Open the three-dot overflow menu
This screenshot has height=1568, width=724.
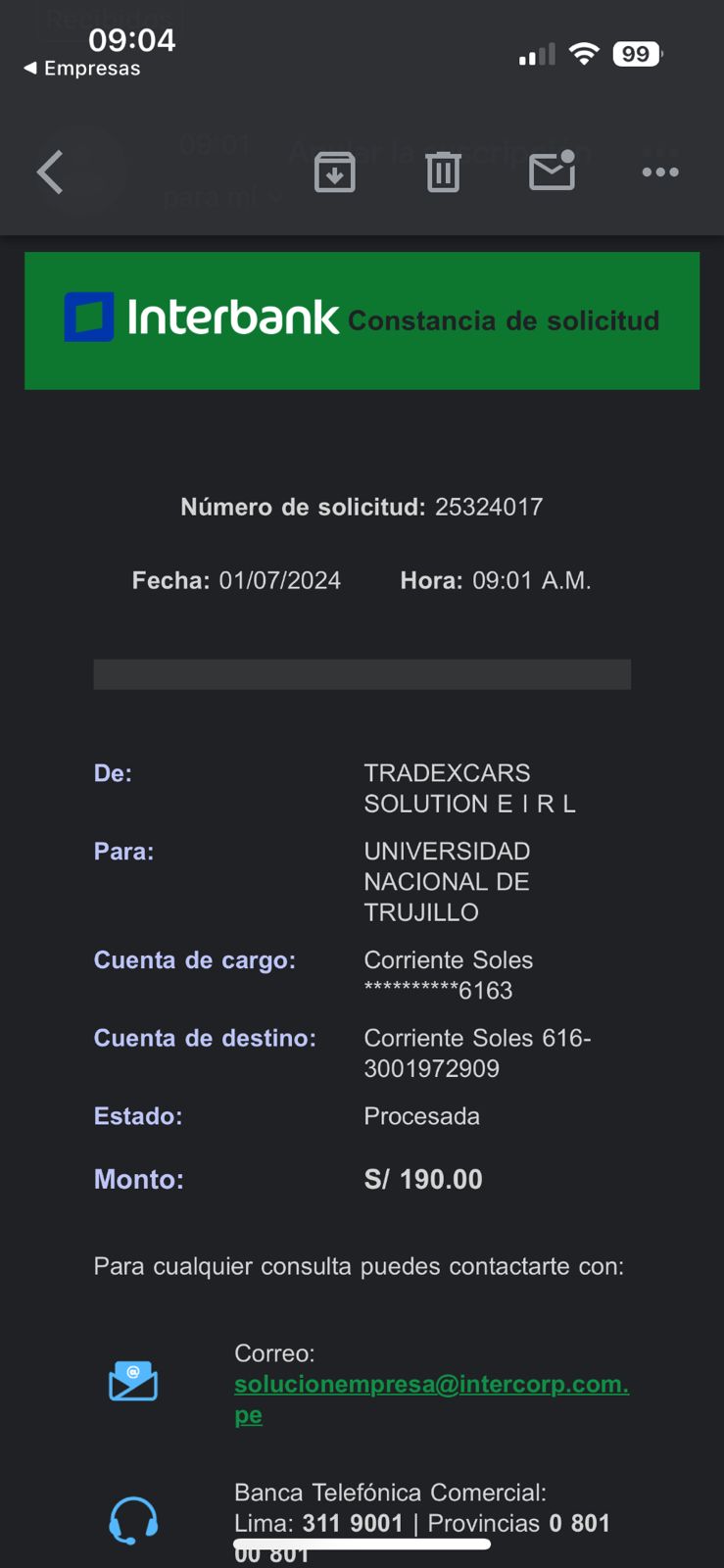pyautogui.click(x=660, y=172)
